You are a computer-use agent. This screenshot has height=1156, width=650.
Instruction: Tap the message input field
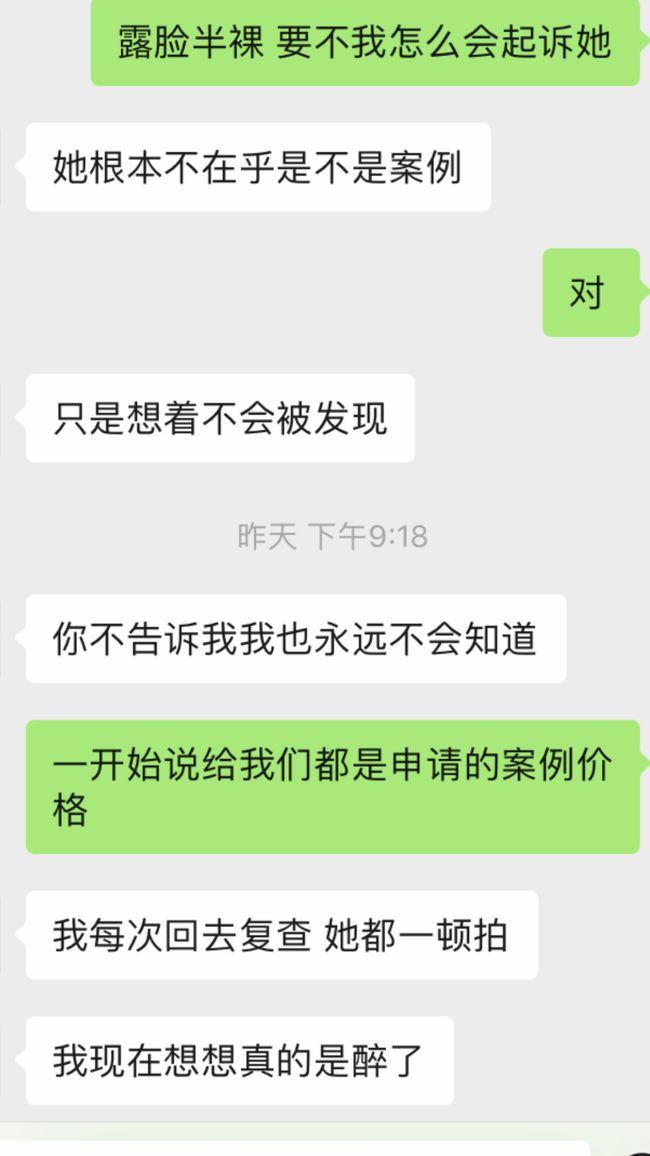[x=295, y=1149]
